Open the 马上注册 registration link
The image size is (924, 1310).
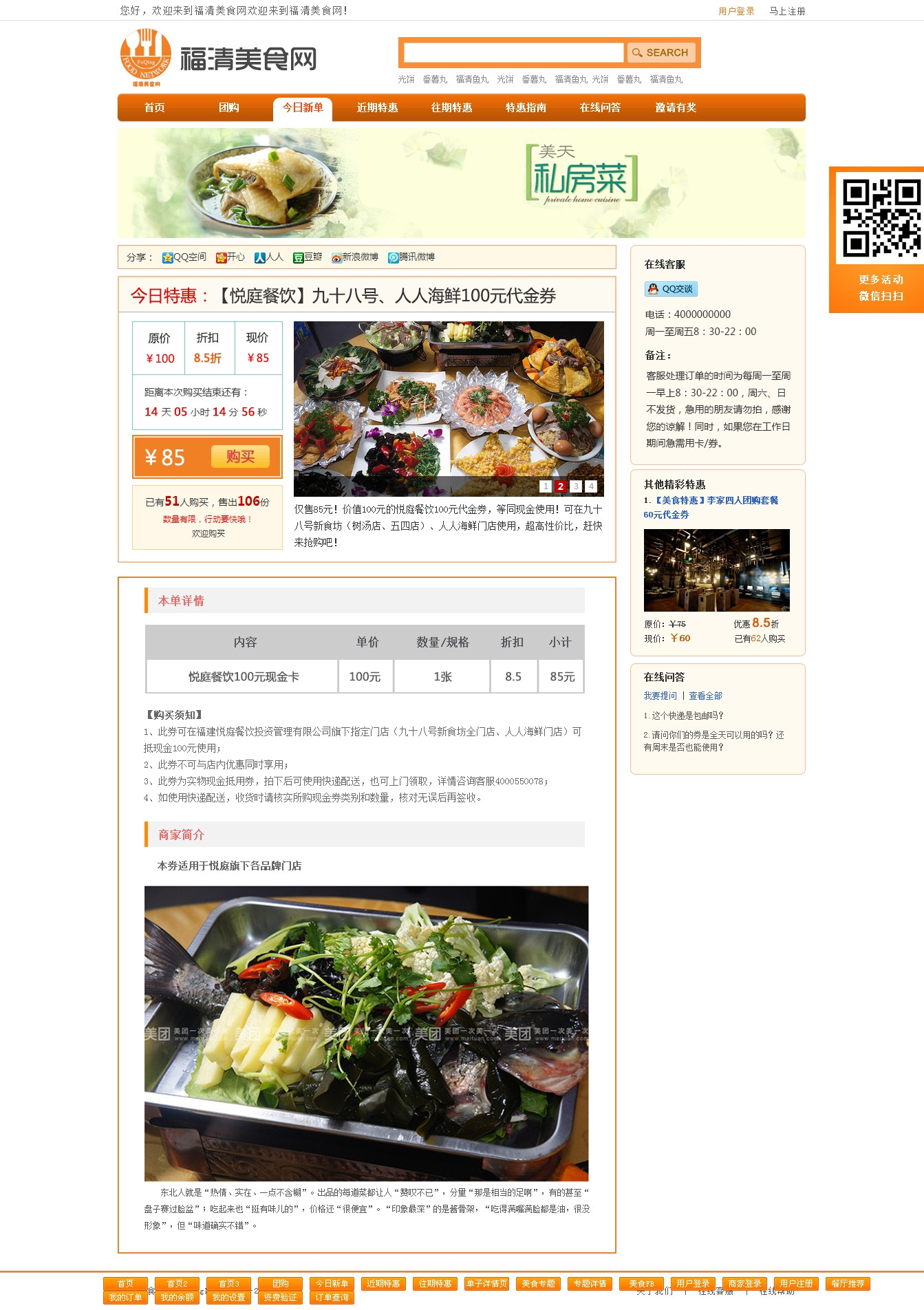point(787,11)
